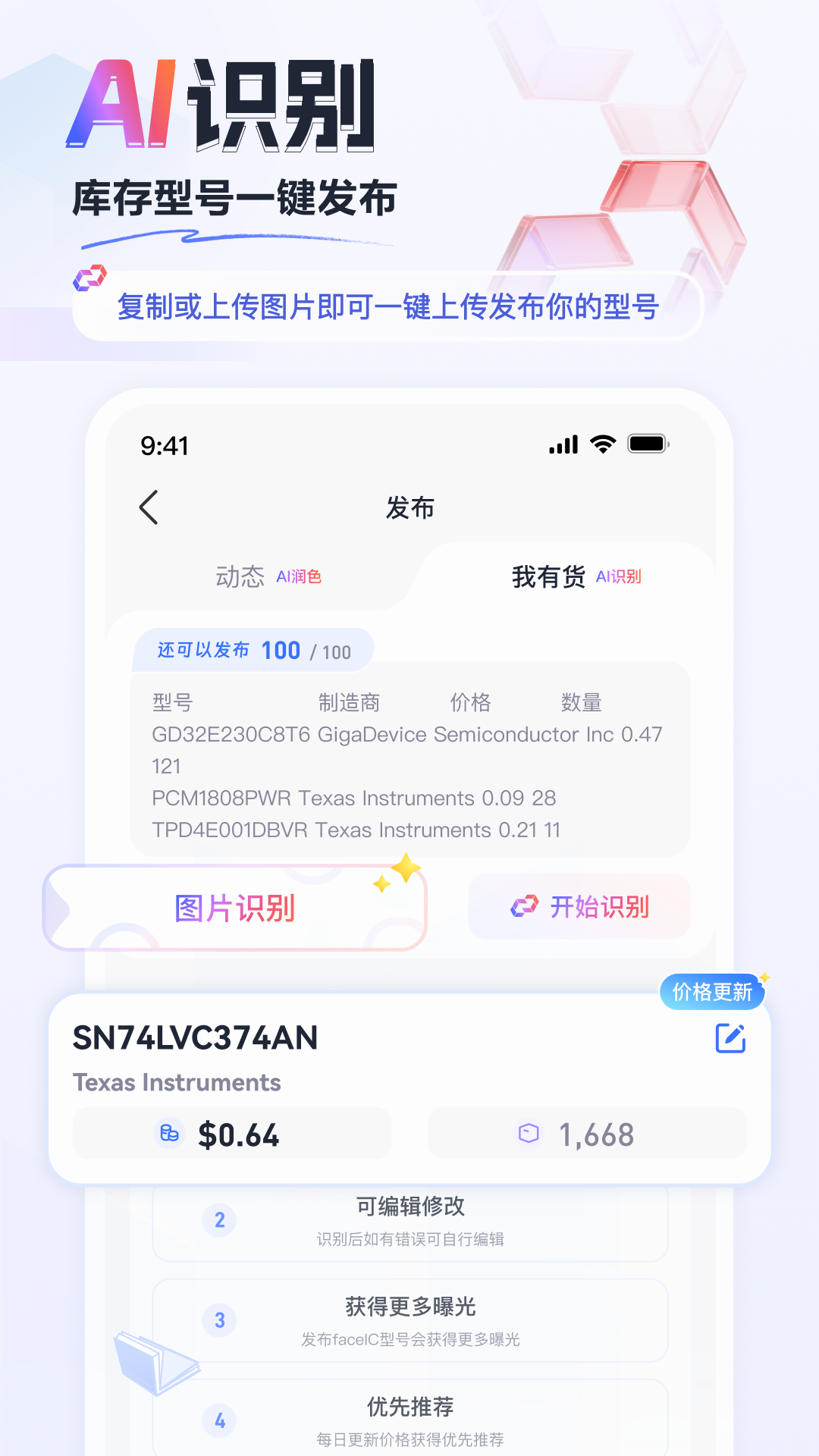Tap the 价格更新 badge
Screen dimensions: 819x1456
pos(712,991)
